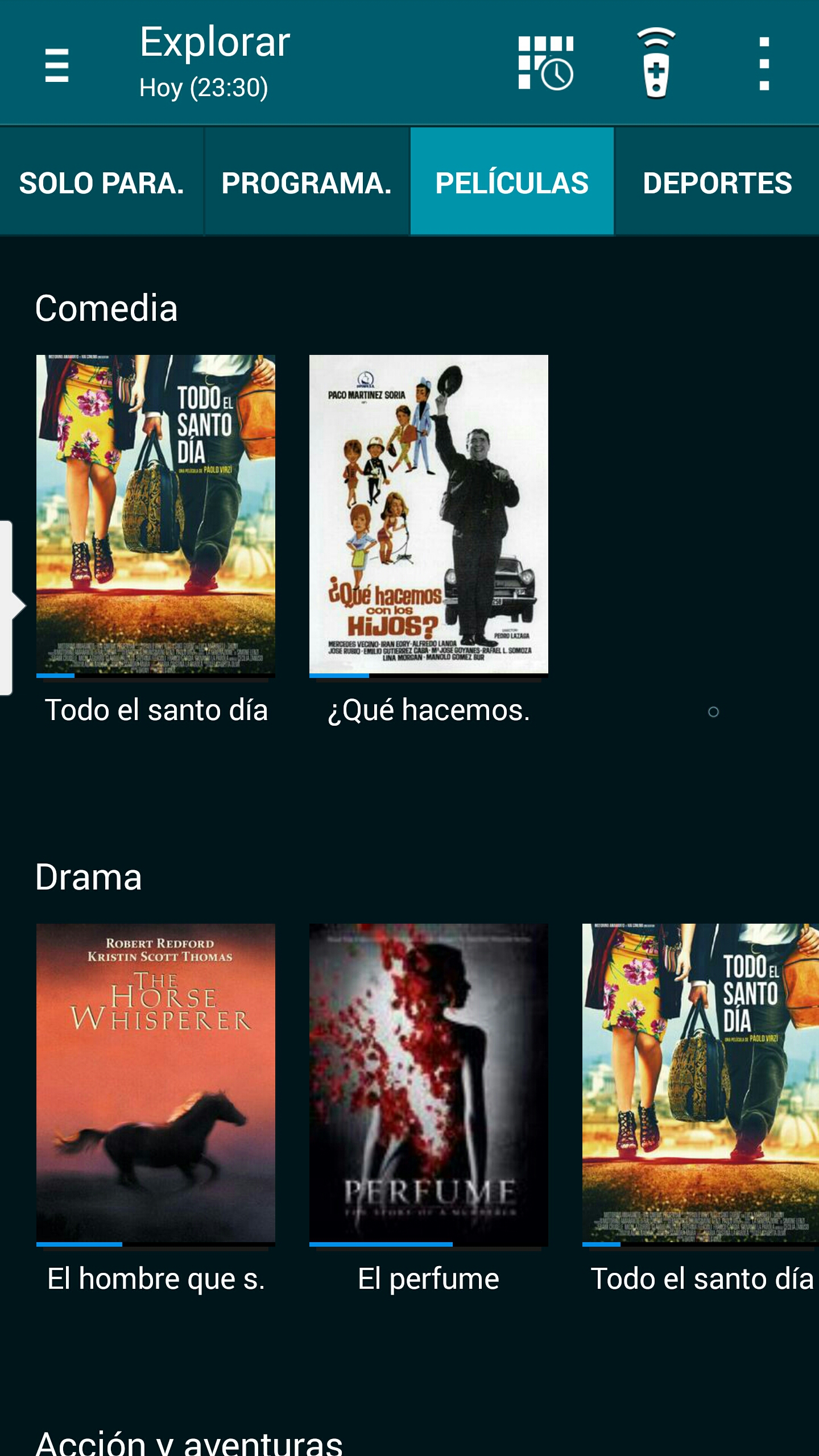Screen dimensions: 819x1456
Task: Open the navigation drawer menu
Action: click(57, 64)
